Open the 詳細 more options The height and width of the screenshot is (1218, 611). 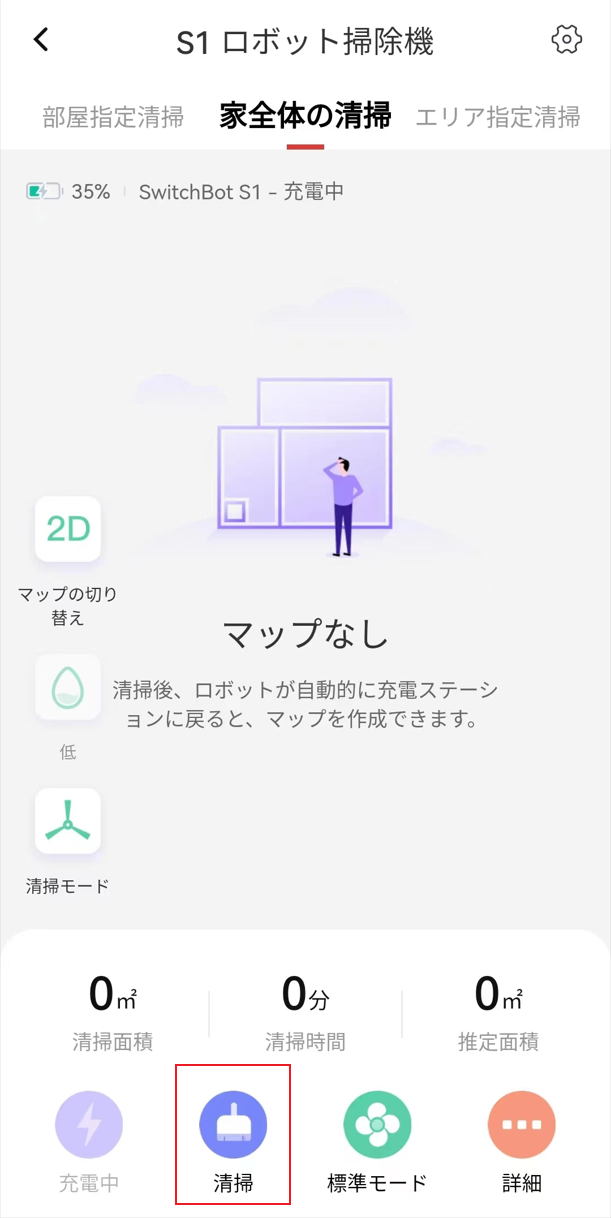coord(521,1126)
